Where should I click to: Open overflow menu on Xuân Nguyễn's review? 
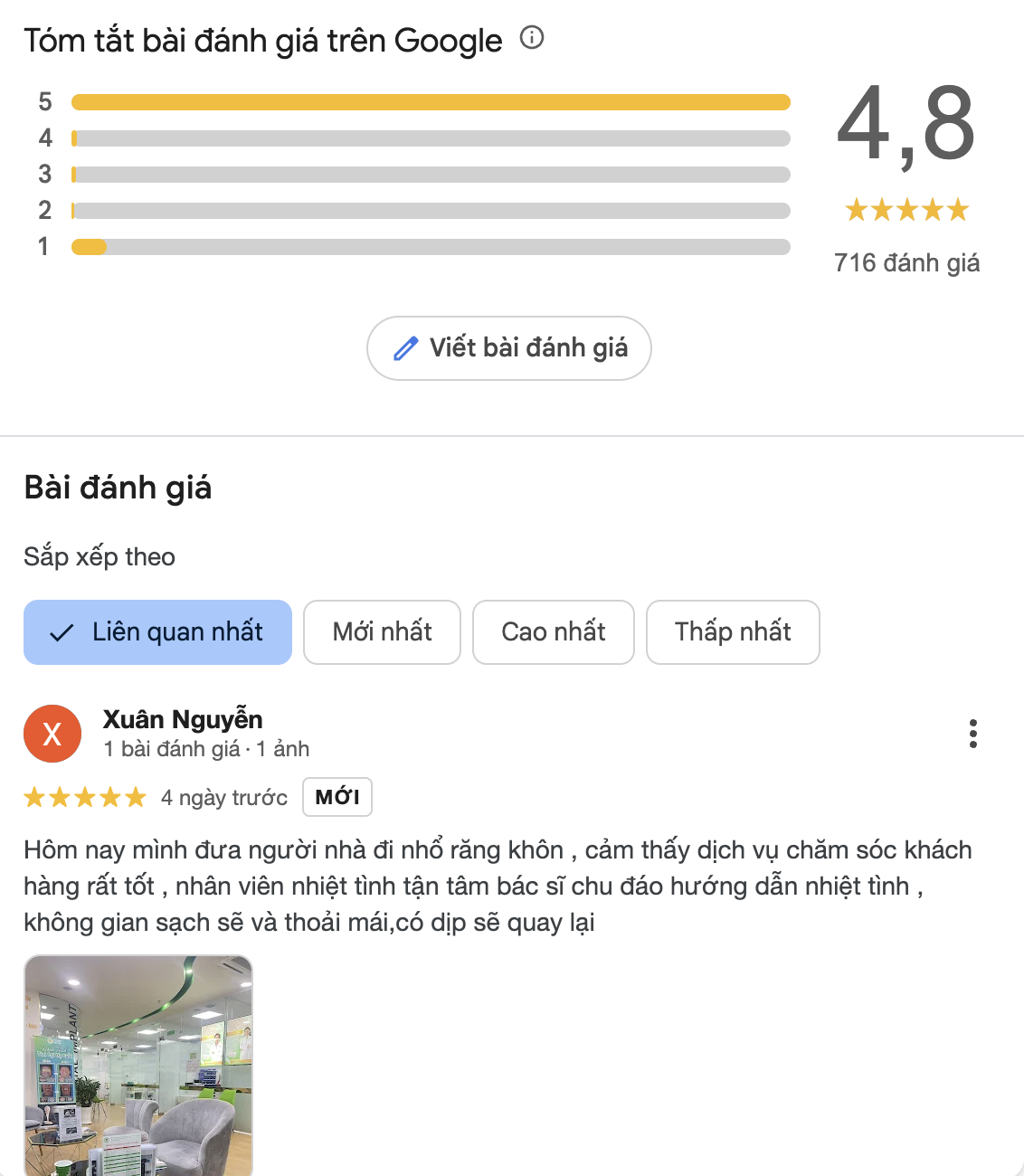pos(973,734)
